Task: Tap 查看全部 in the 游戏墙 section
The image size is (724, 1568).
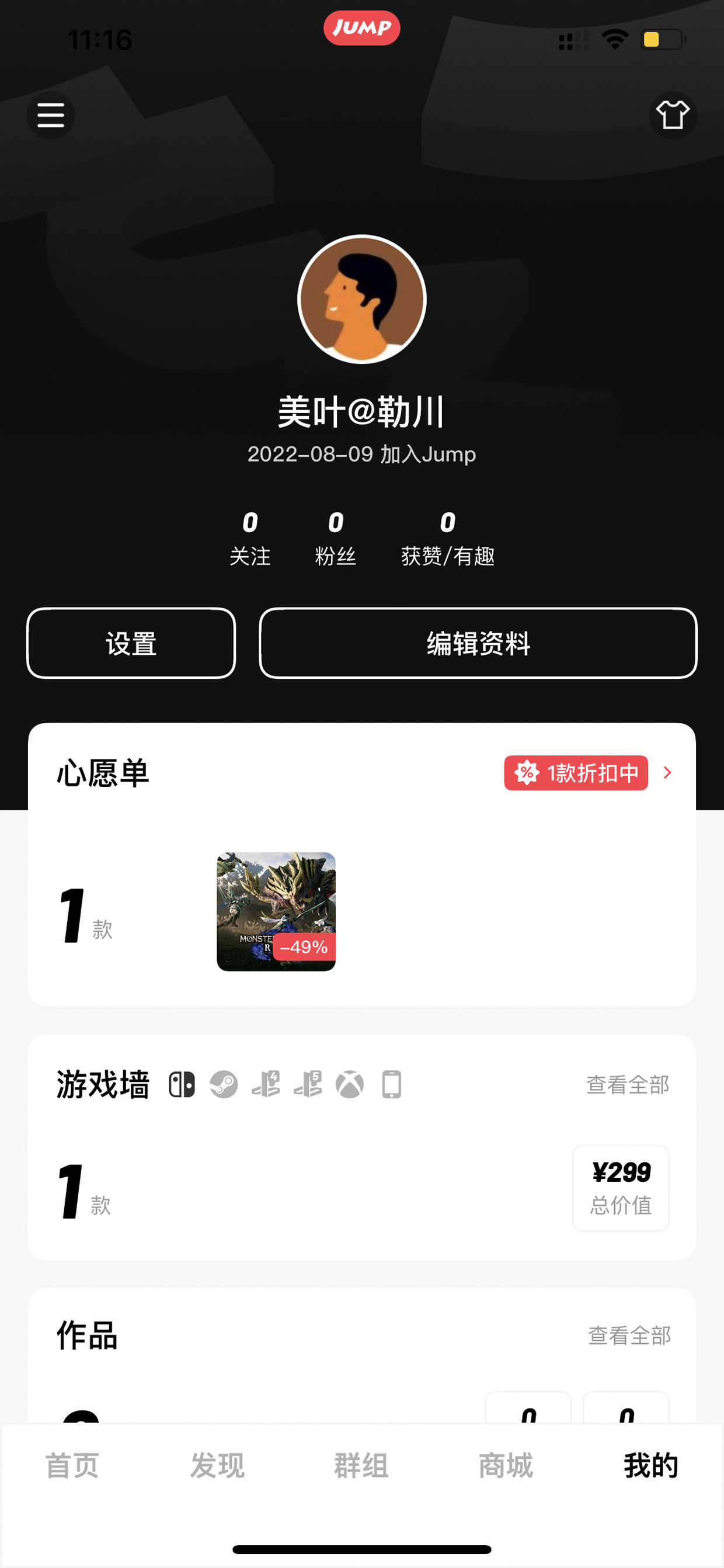Action: 627,1084
